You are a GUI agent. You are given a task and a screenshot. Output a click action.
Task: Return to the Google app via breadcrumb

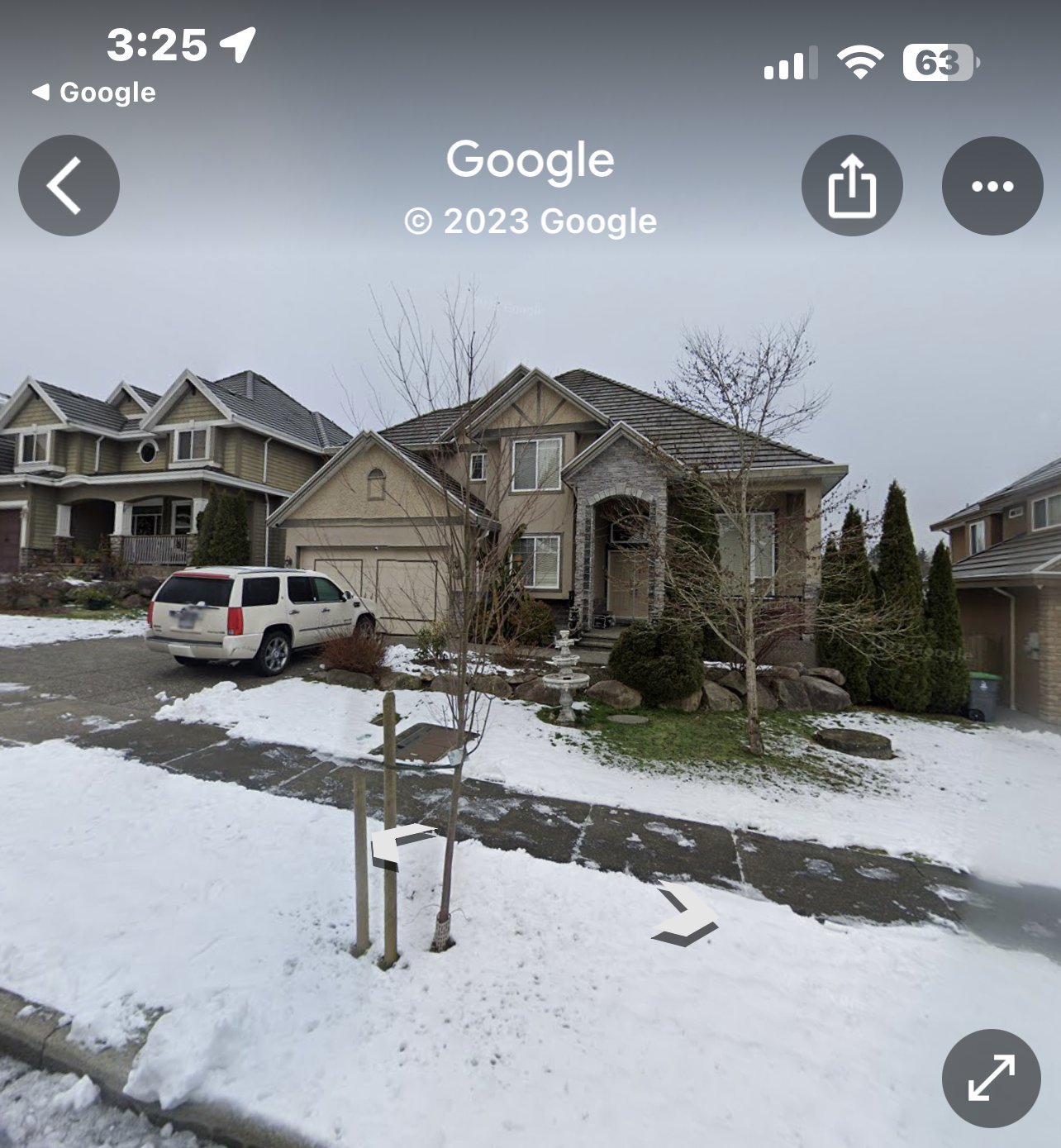93,93
